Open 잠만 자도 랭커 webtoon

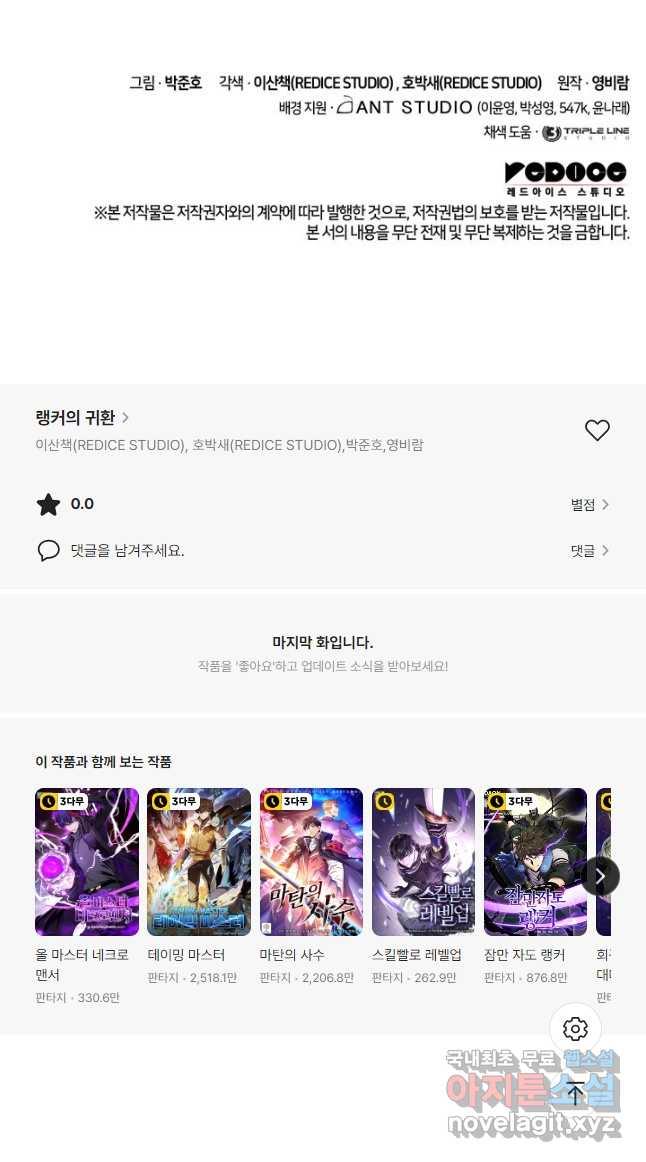(535, 862)
